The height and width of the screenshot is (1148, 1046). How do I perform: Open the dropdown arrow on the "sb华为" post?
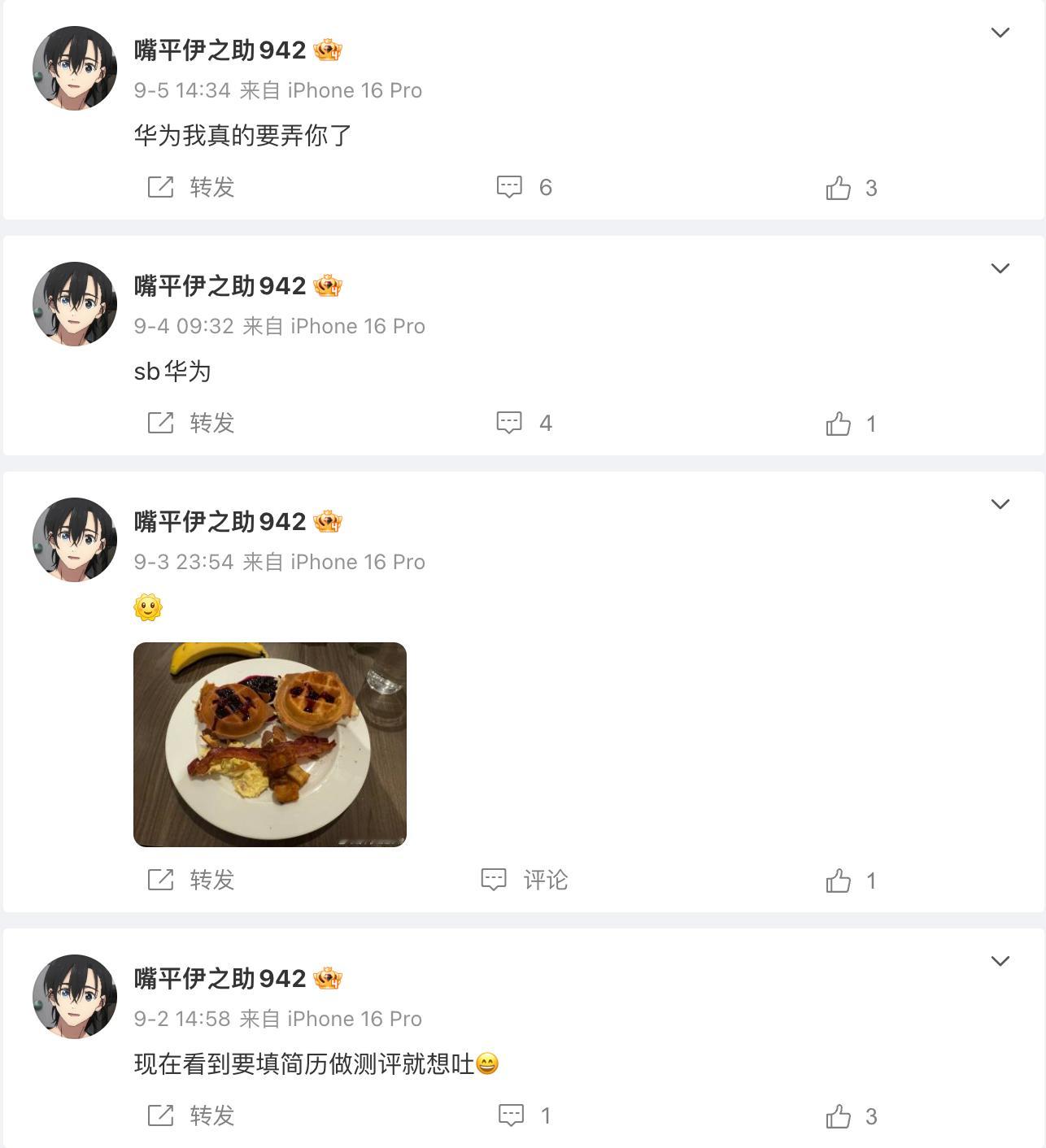[x=998, y=268]
